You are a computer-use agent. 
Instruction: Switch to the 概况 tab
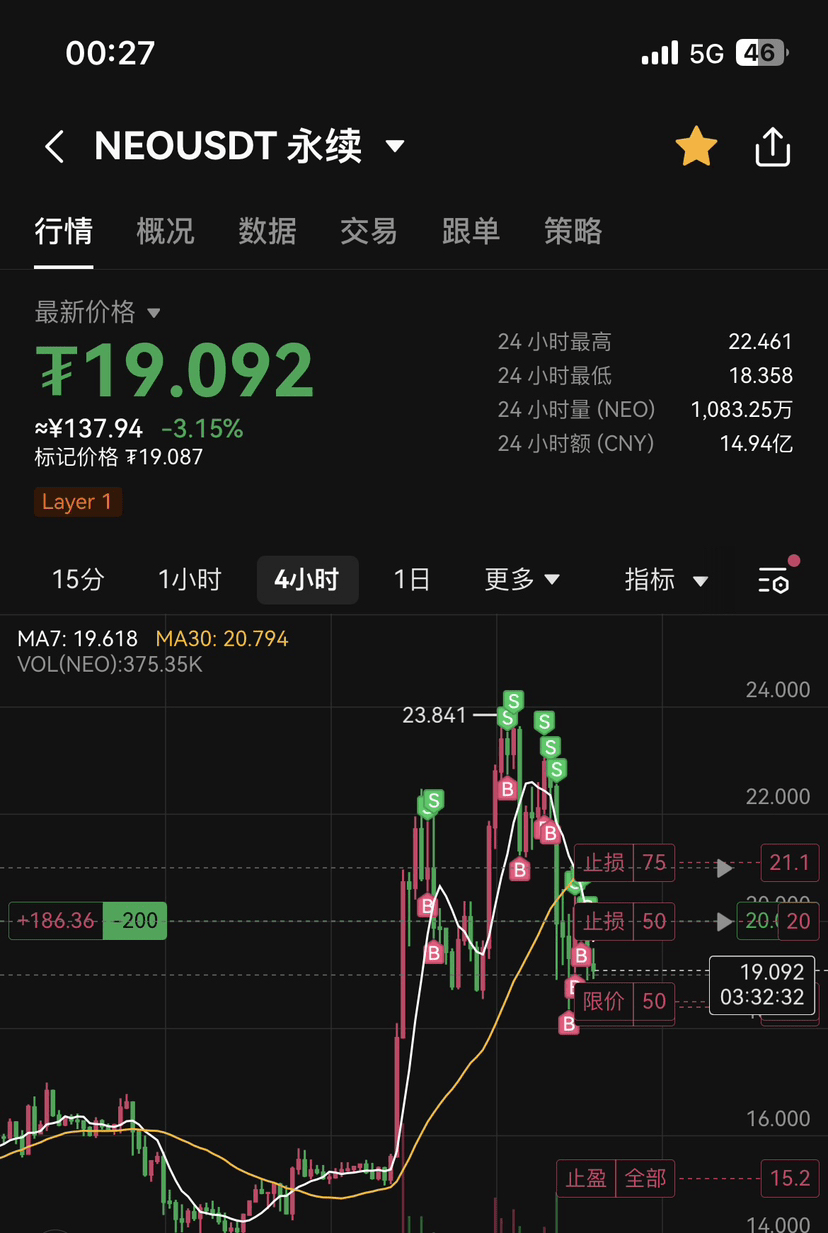(166, 232)
